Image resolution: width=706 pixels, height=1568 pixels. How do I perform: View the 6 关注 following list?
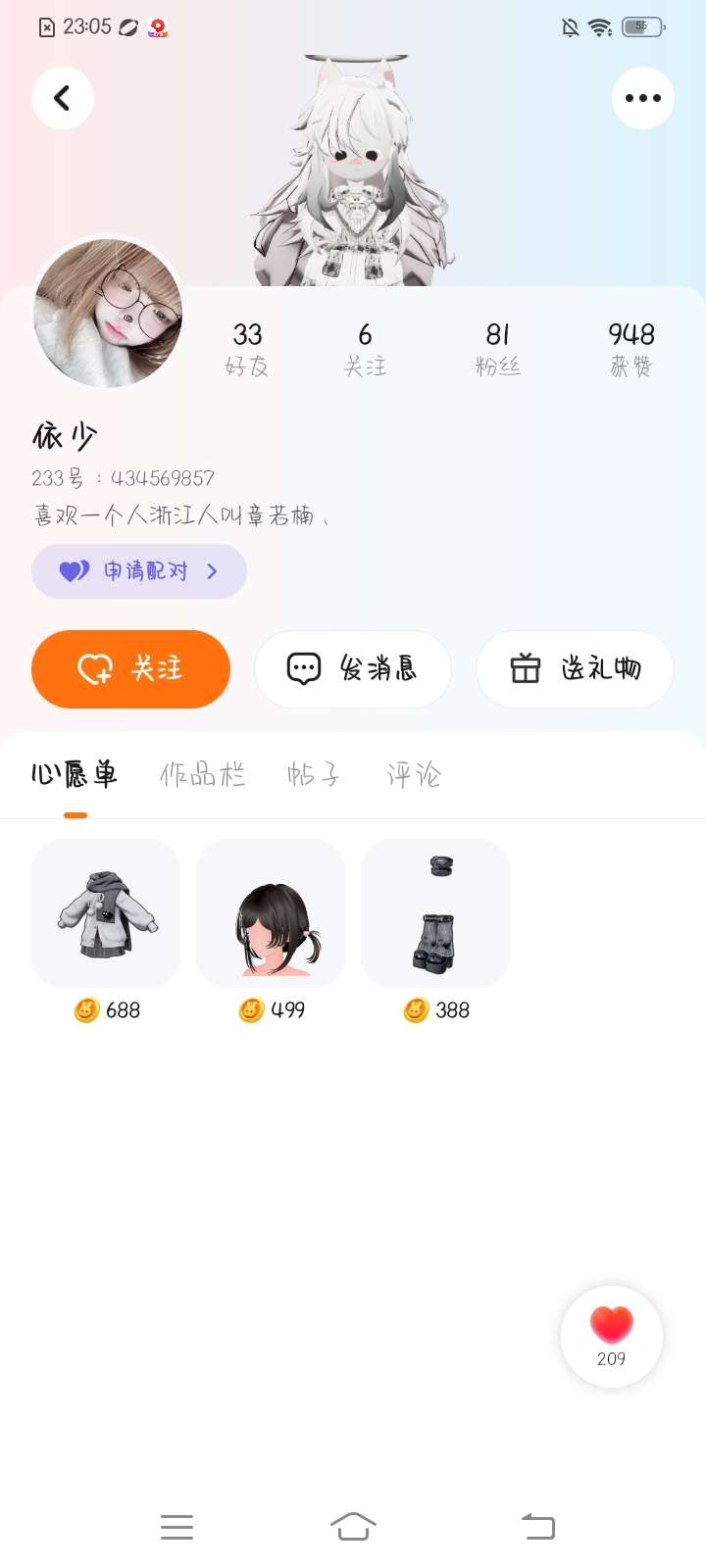click(x=365, y=349)
